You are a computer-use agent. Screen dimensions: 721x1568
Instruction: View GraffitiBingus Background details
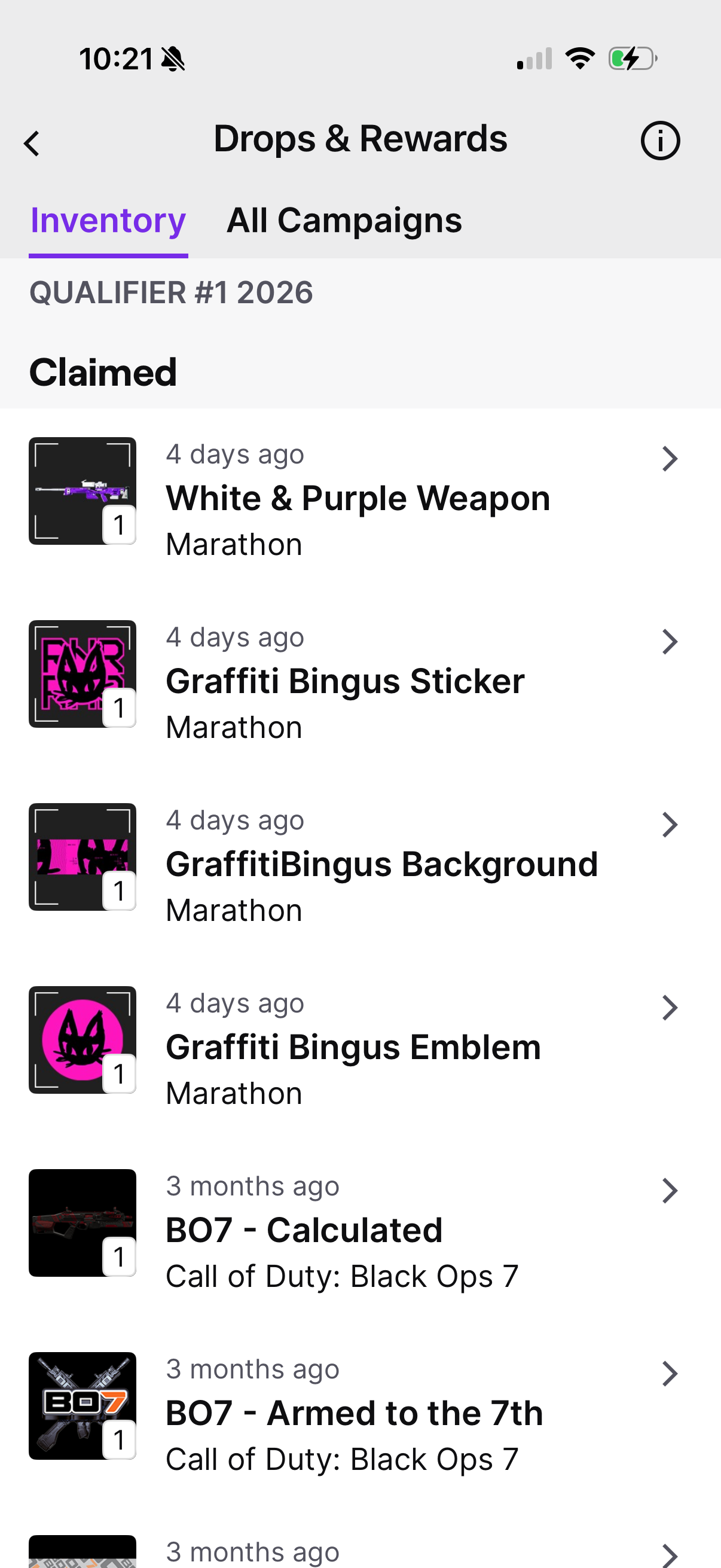[381, 864]
